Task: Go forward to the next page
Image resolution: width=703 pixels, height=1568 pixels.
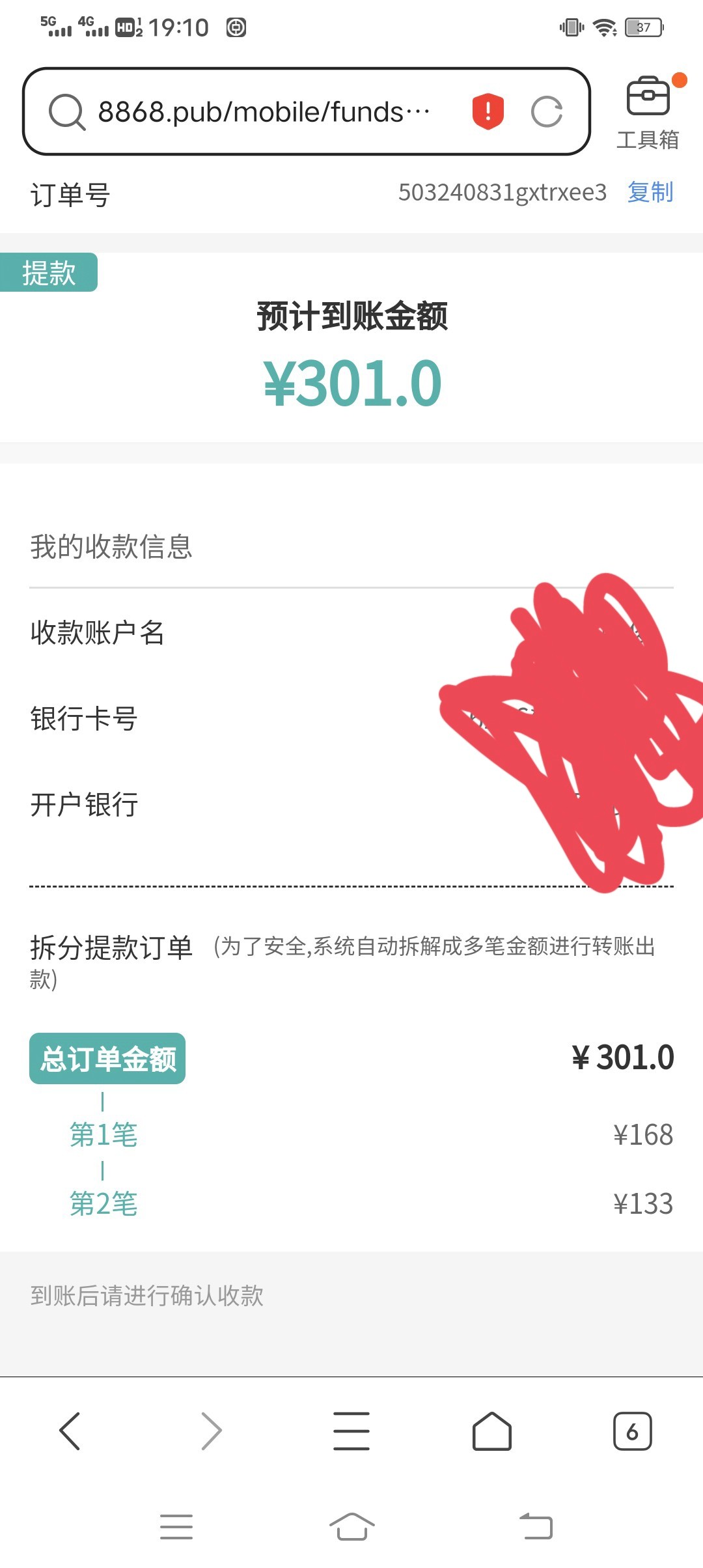Action: point(211,1431)
